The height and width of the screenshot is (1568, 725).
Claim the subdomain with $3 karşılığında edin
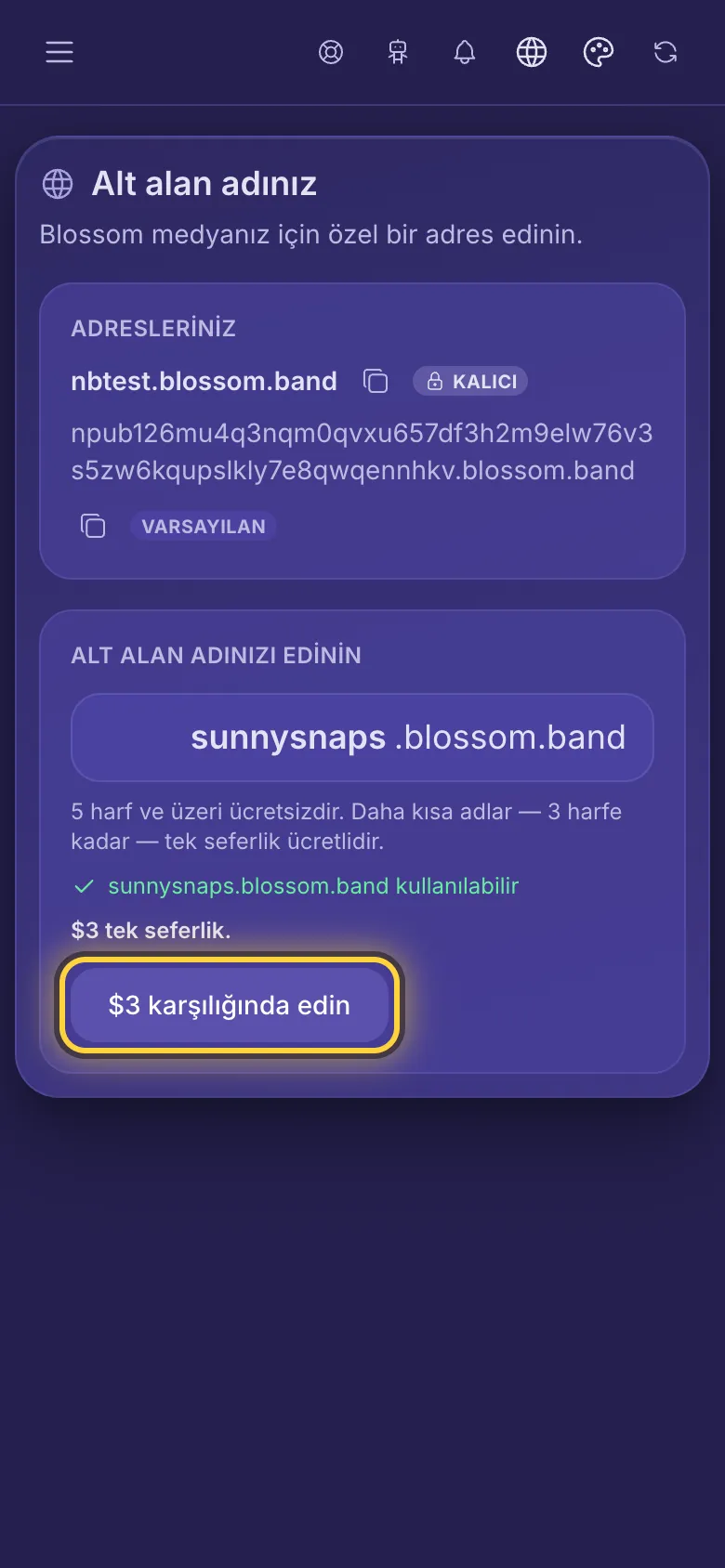[x=230, y=1005]
